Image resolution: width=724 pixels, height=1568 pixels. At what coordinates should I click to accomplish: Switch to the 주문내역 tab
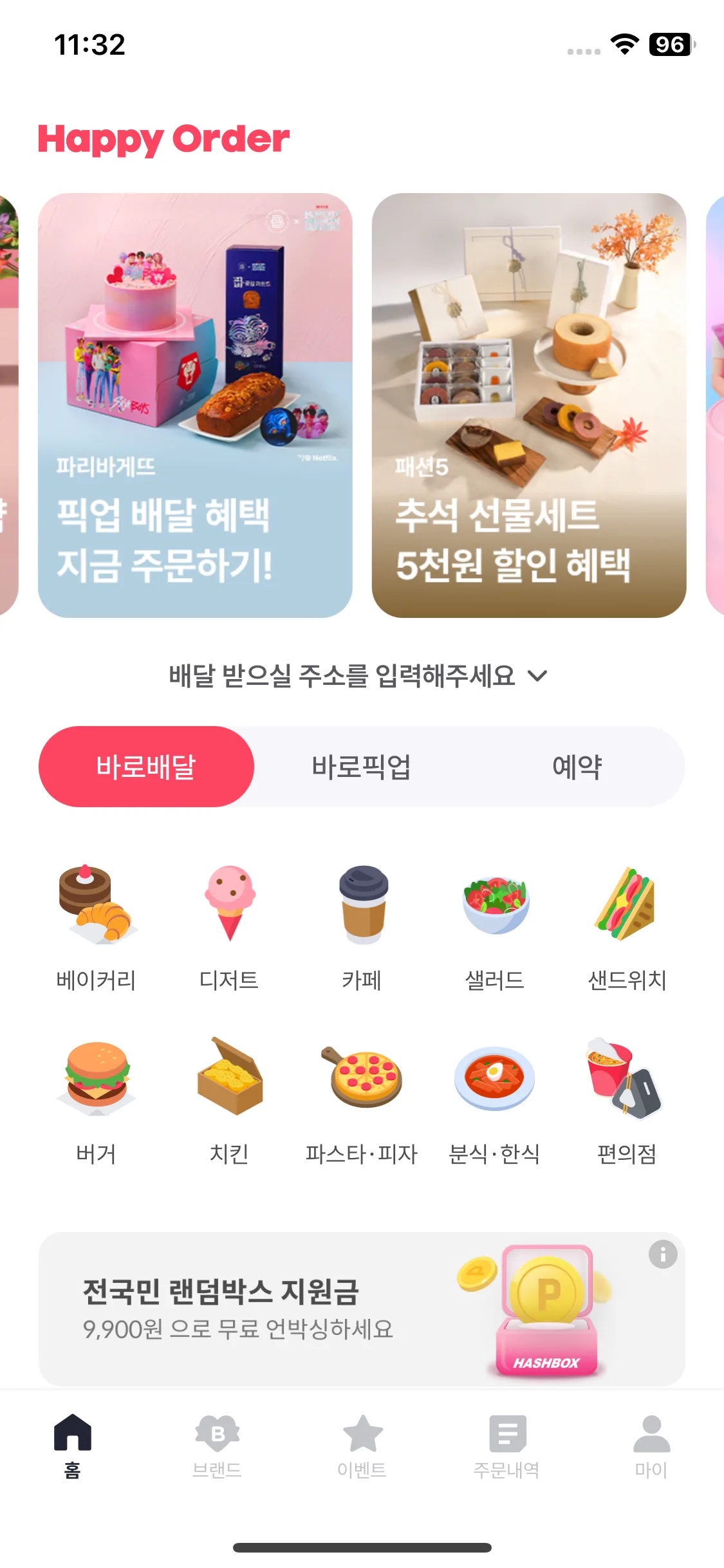pyautogui.click(x=506, y=1446)
